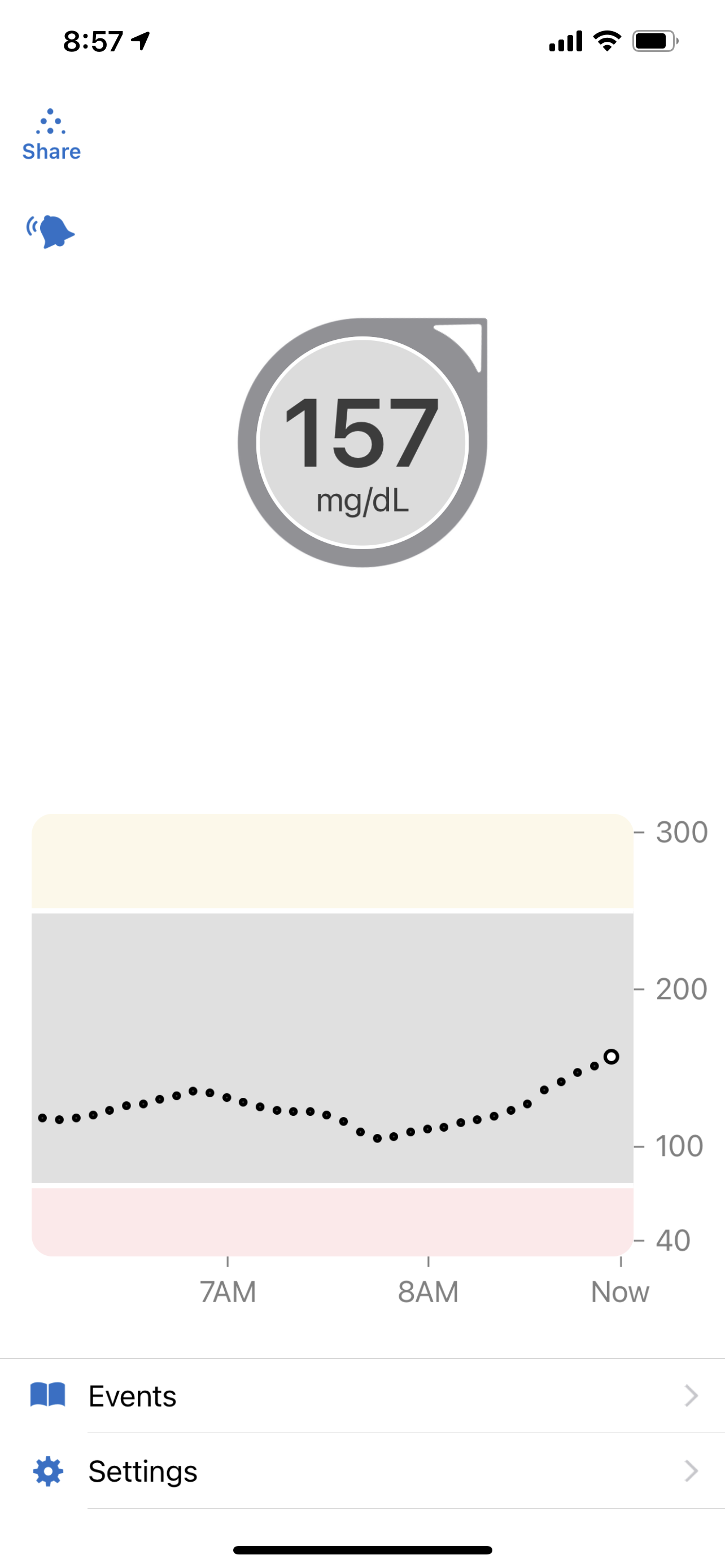The width and height of the screenshot is (725, 1568).
Task: Tap the Share link text
Action: (51, 151)
